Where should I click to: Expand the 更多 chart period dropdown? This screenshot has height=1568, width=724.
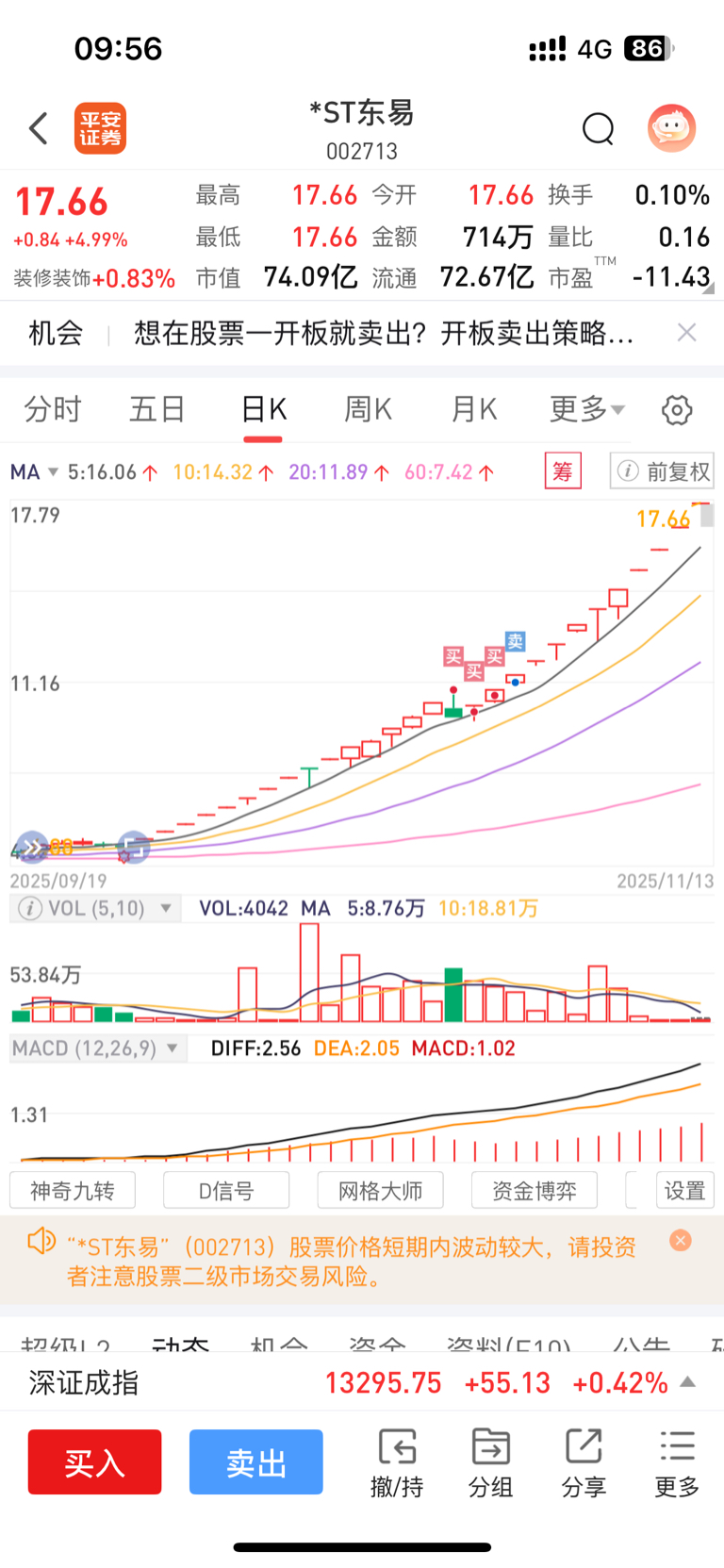586,409
